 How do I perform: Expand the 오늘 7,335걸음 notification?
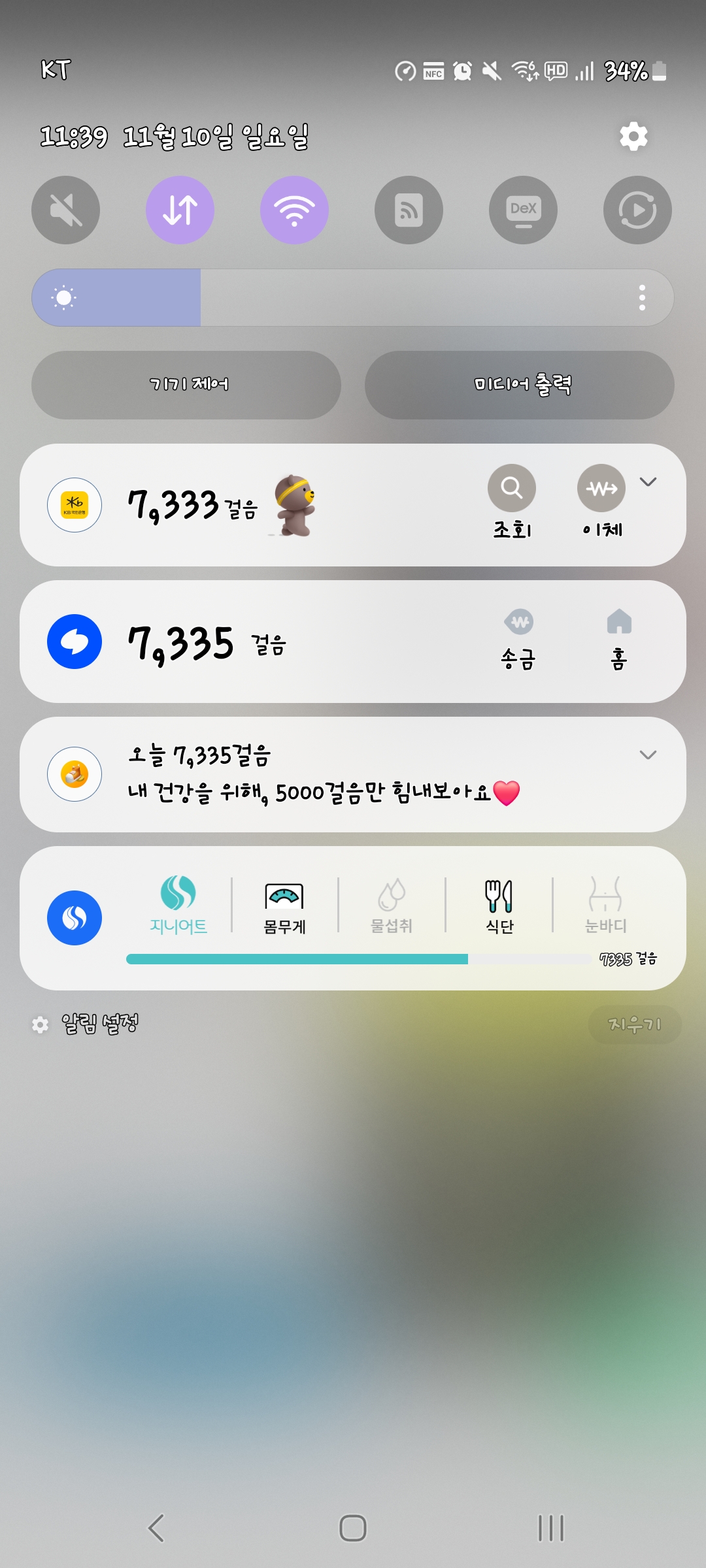click(x=648, y=755)
